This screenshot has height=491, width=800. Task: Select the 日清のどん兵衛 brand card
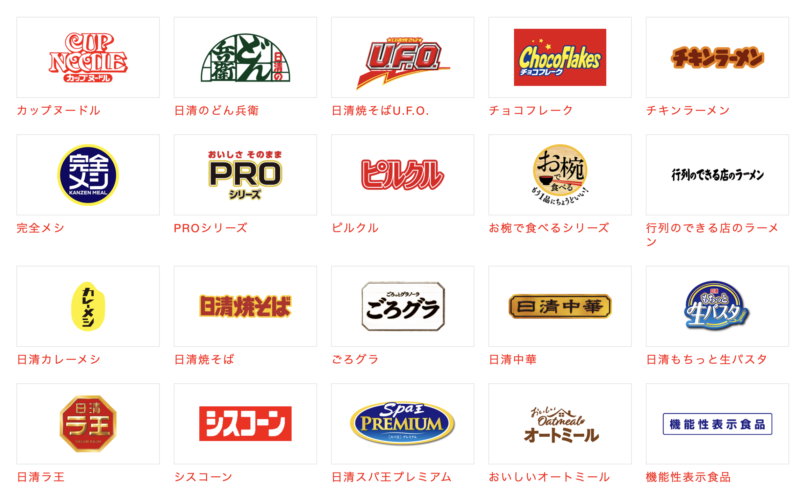click(x=245, y=57)
